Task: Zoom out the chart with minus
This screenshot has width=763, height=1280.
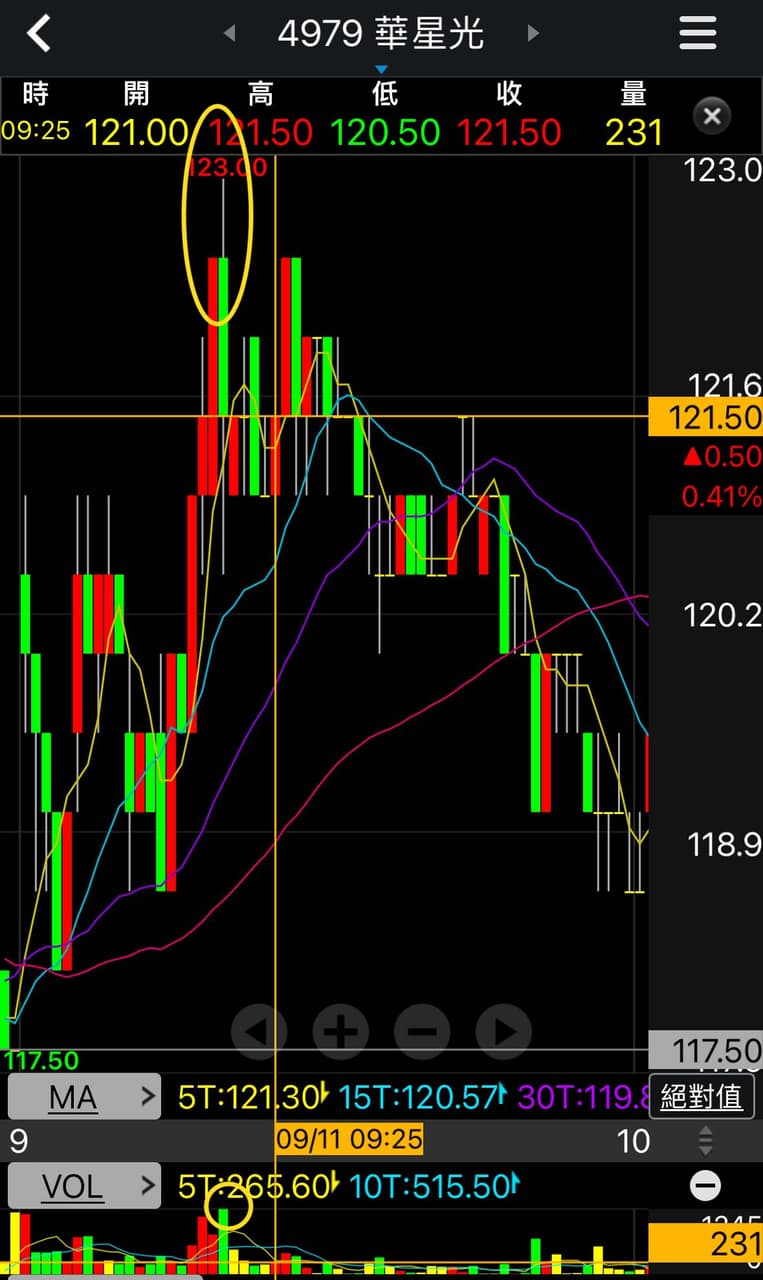Action: [x=422, y=1030]
